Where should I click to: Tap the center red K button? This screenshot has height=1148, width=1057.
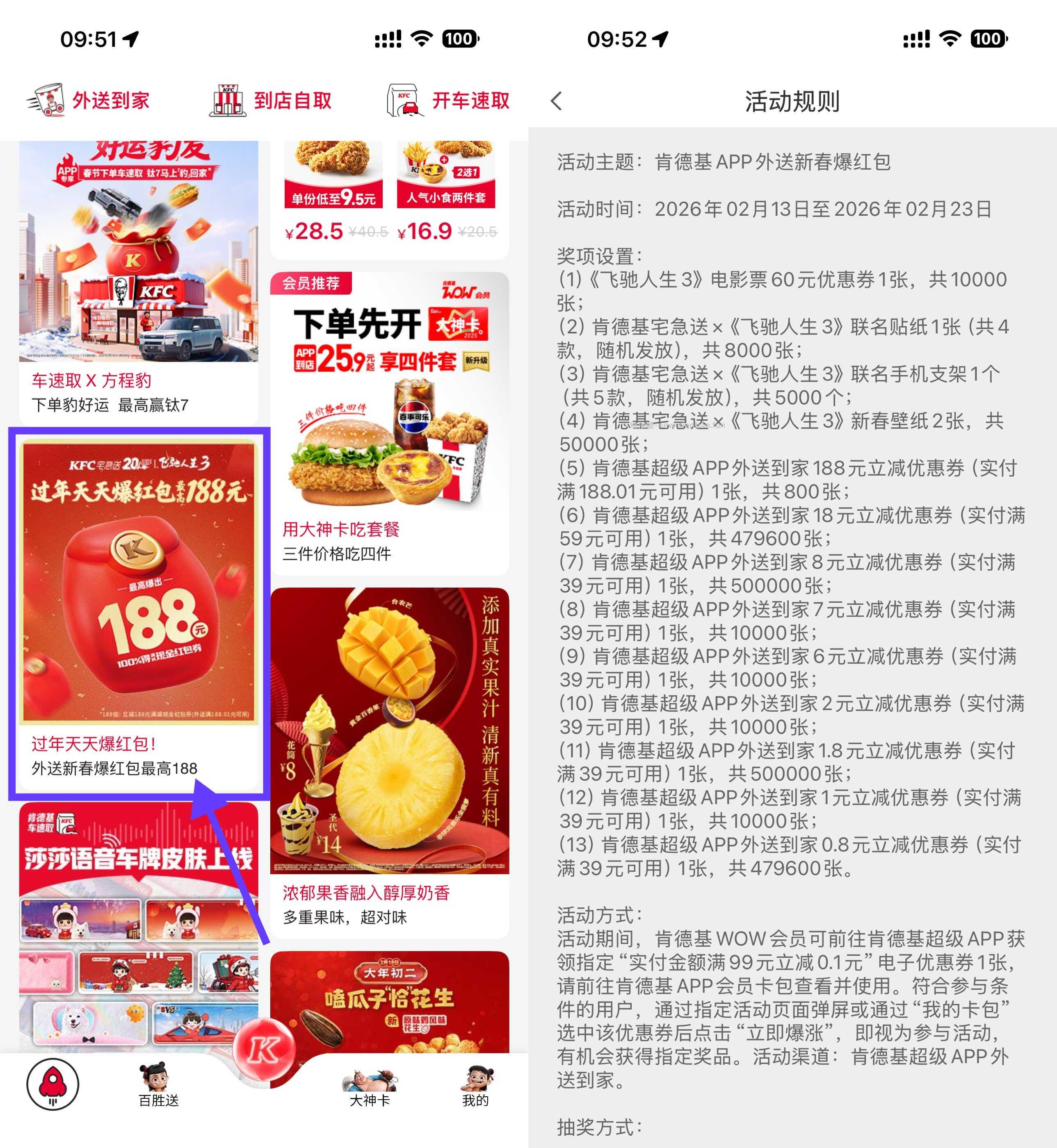tap(264, 1050)
